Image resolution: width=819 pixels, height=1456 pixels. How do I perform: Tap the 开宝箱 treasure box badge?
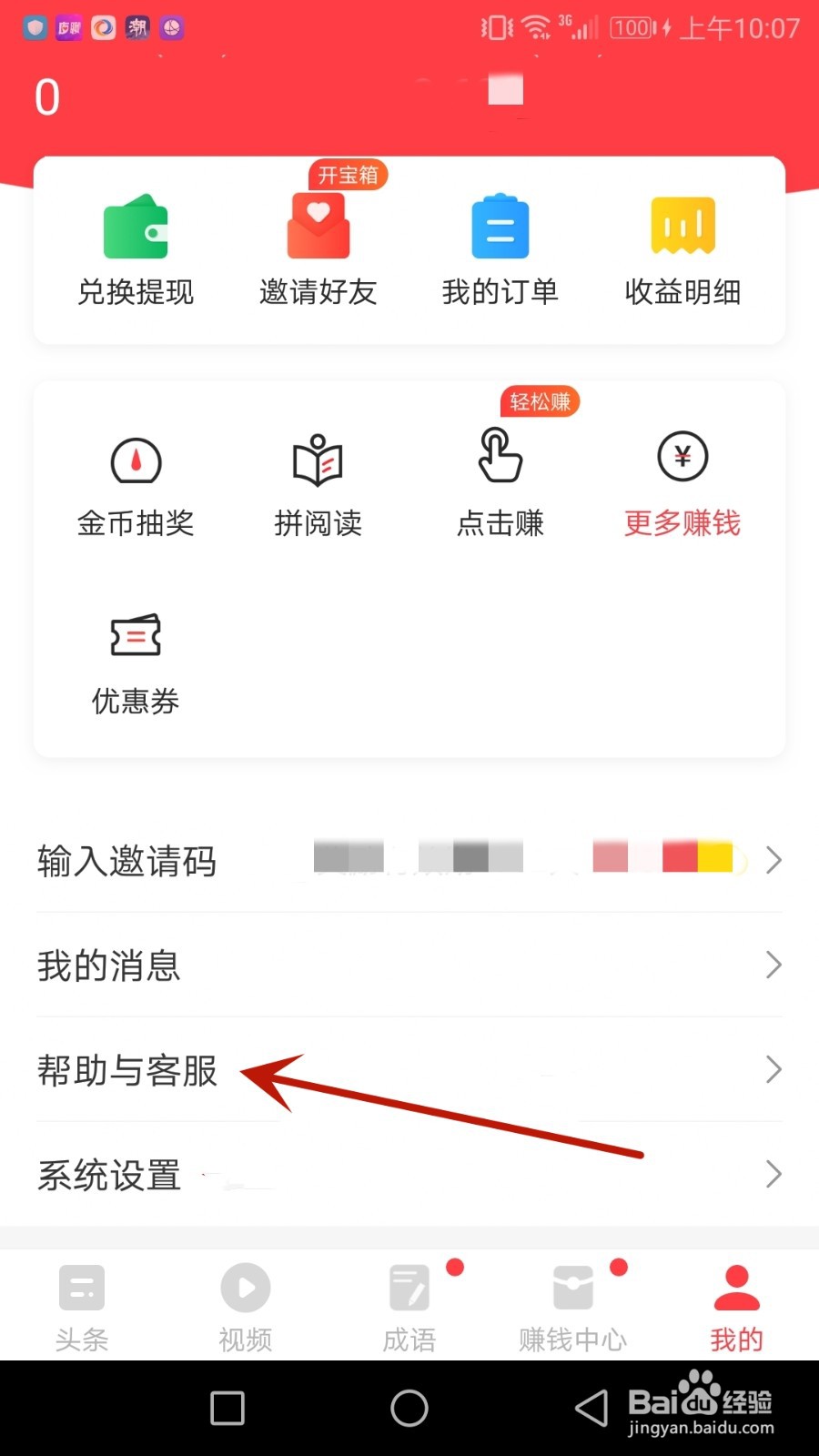tap(349, 174)
